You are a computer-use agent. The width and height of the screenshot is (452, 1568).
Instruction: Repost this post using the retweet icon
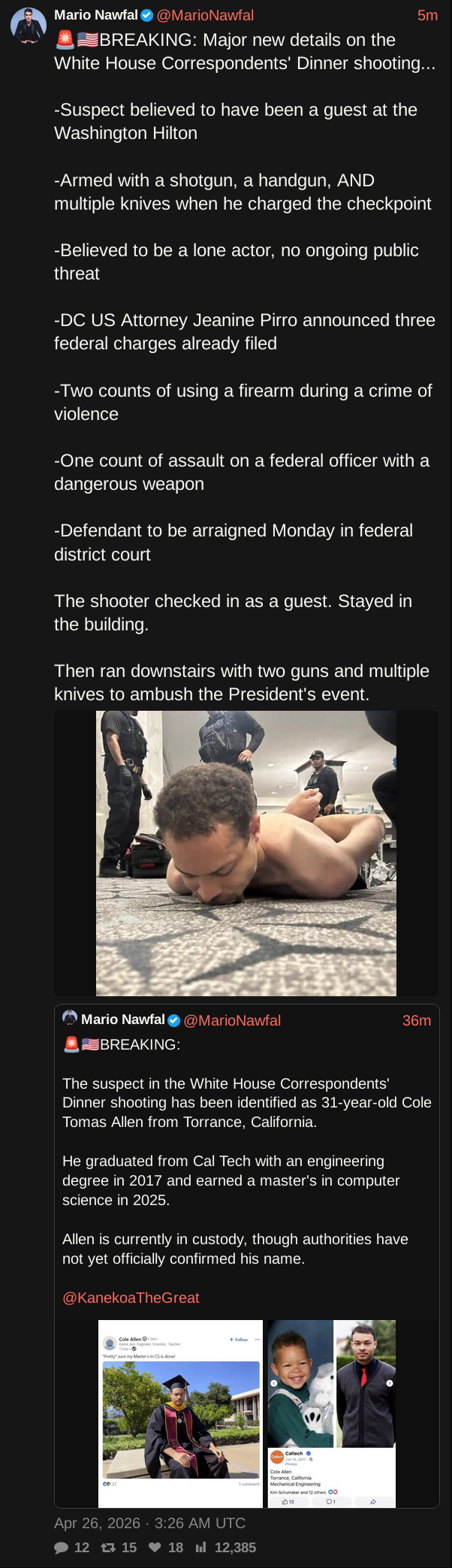coord(108,1548)
